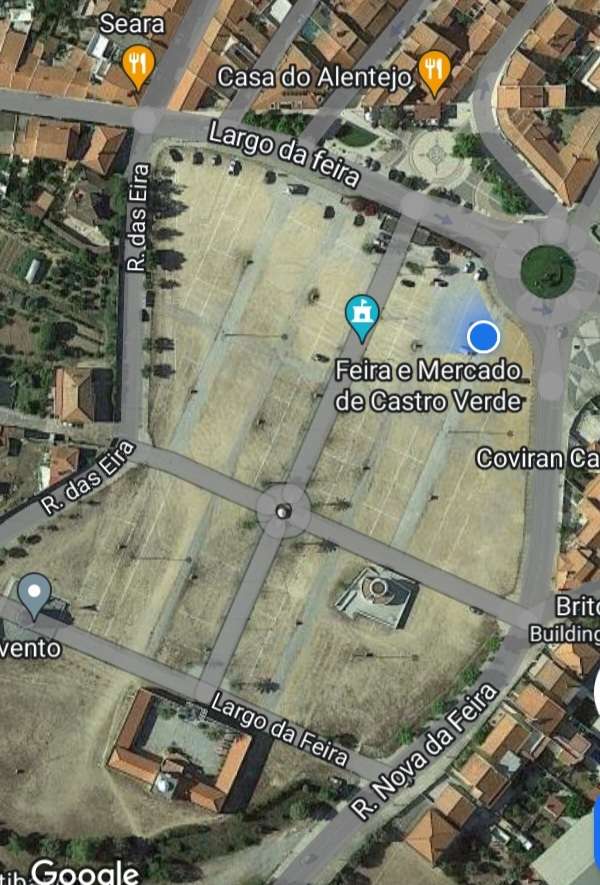
Task: Select the gray place pin above 'vento'
Action: (35, 593)
